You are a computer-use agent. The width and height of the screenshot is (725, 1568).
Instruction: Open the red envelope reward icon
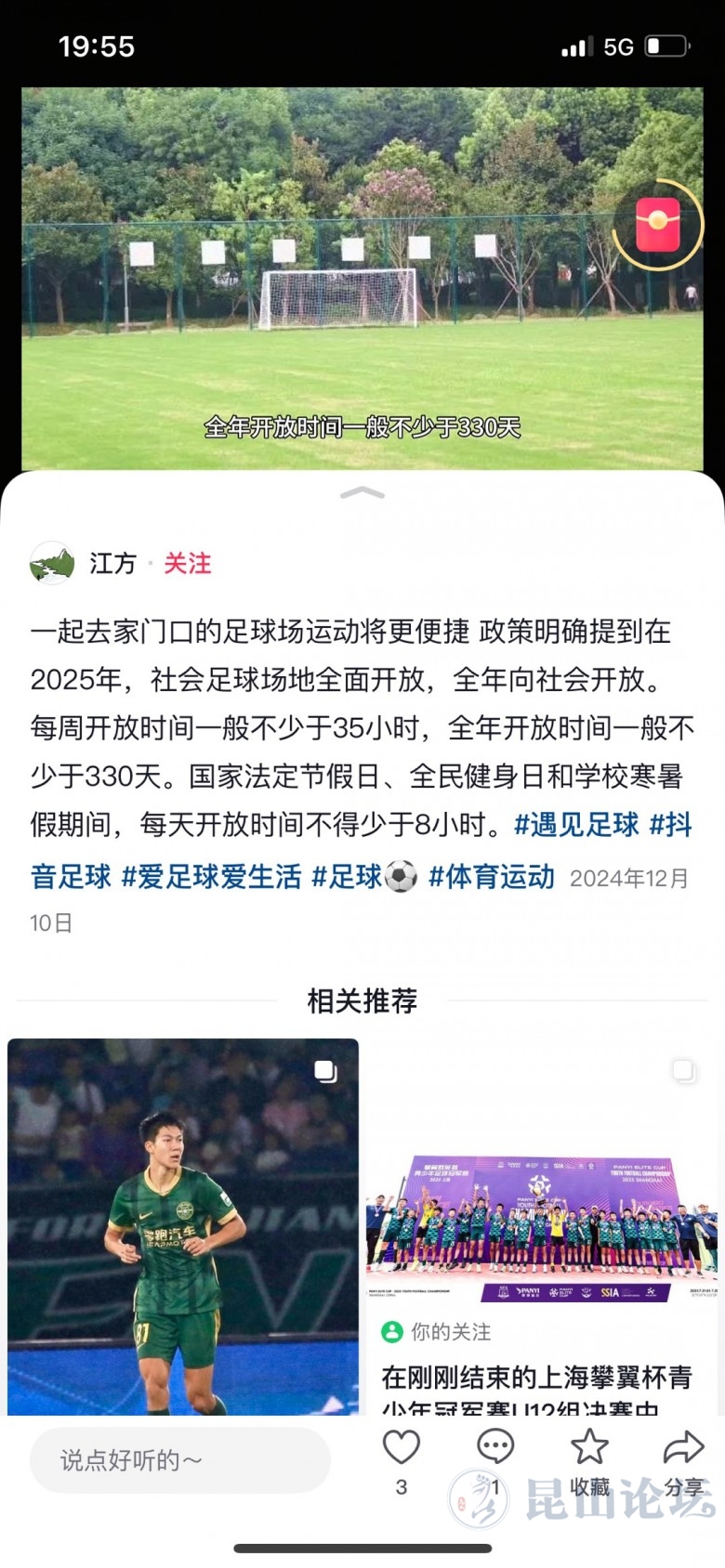click(x=657, y=224)
